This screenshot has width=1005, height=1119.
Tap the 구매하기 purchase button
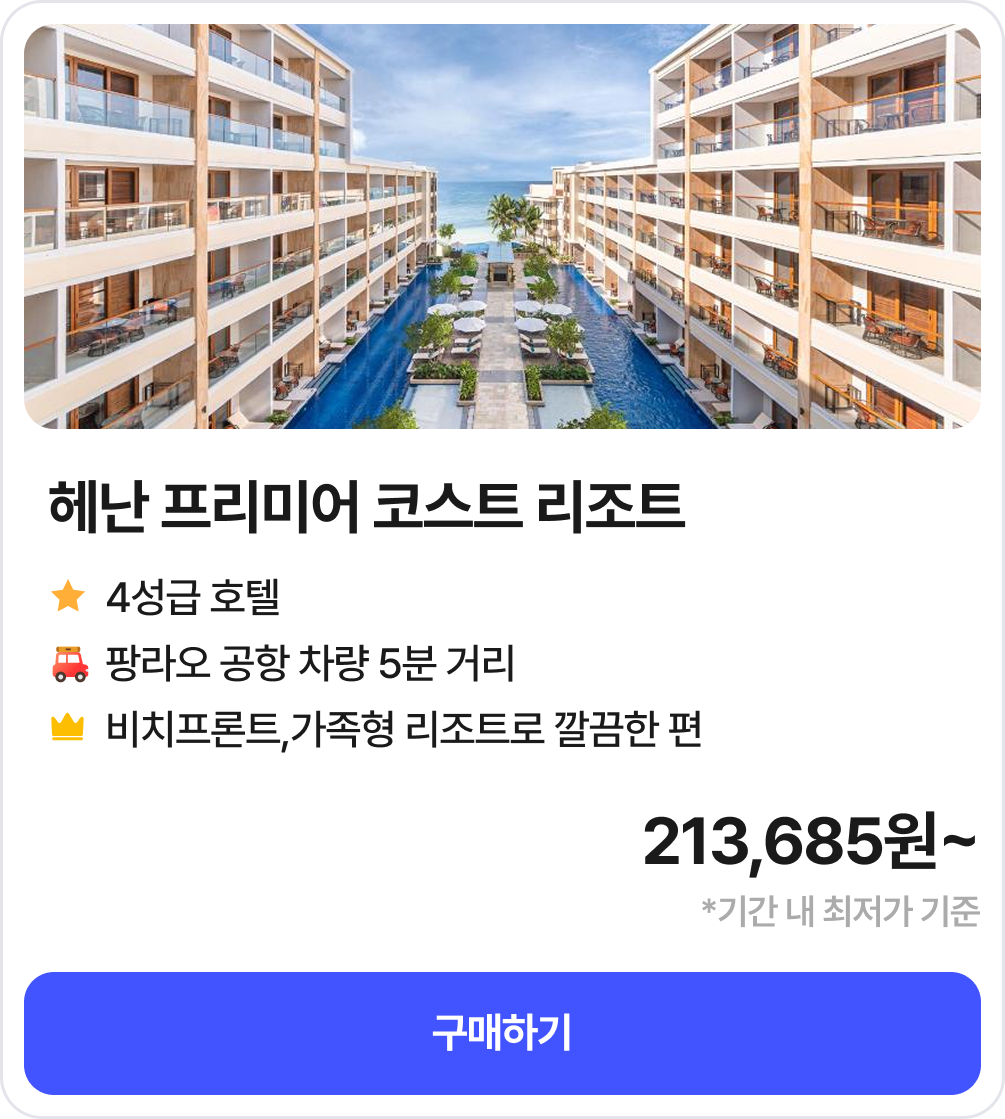coord(502,1033)
